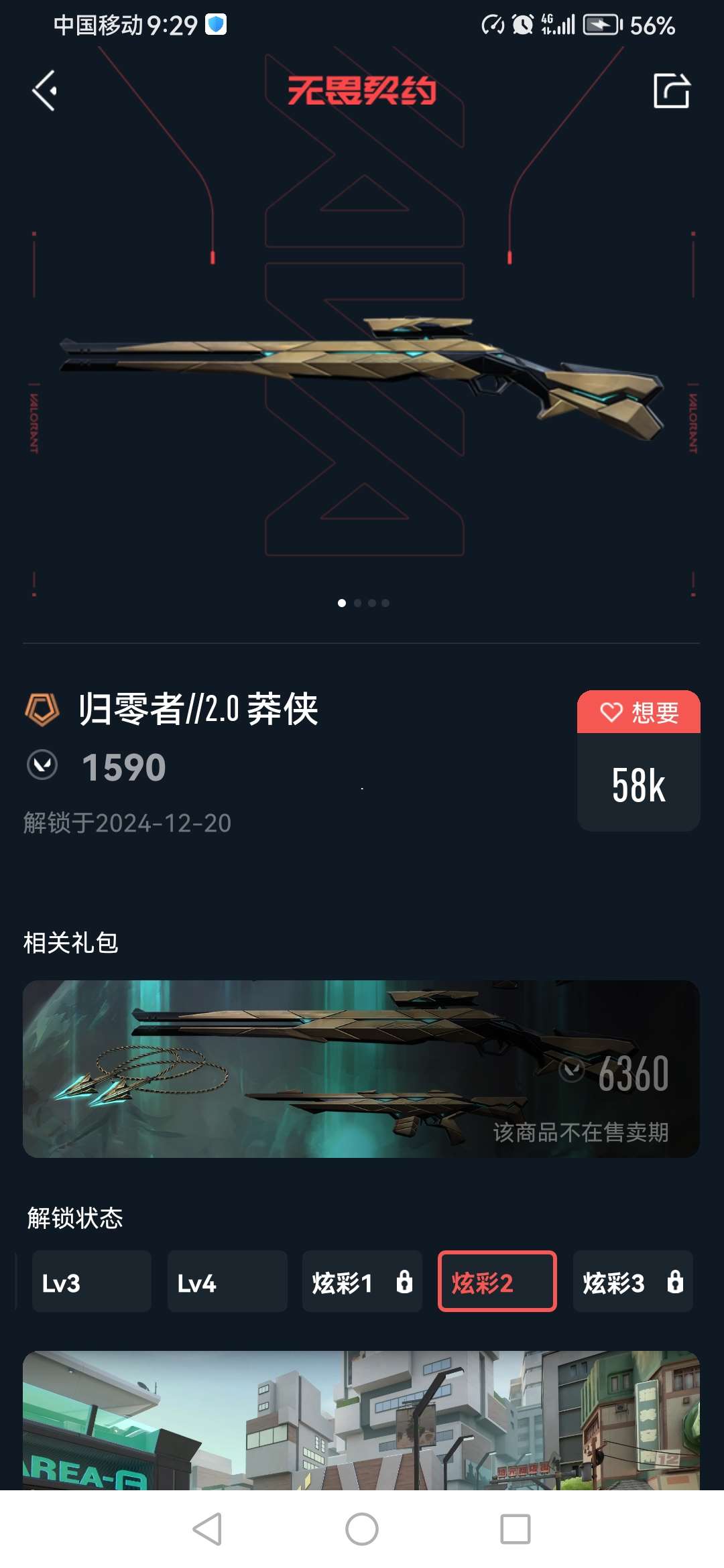Switch to the Lv4 unlock level
This screenshot has height=1568, width=724.
point(227,1281)
